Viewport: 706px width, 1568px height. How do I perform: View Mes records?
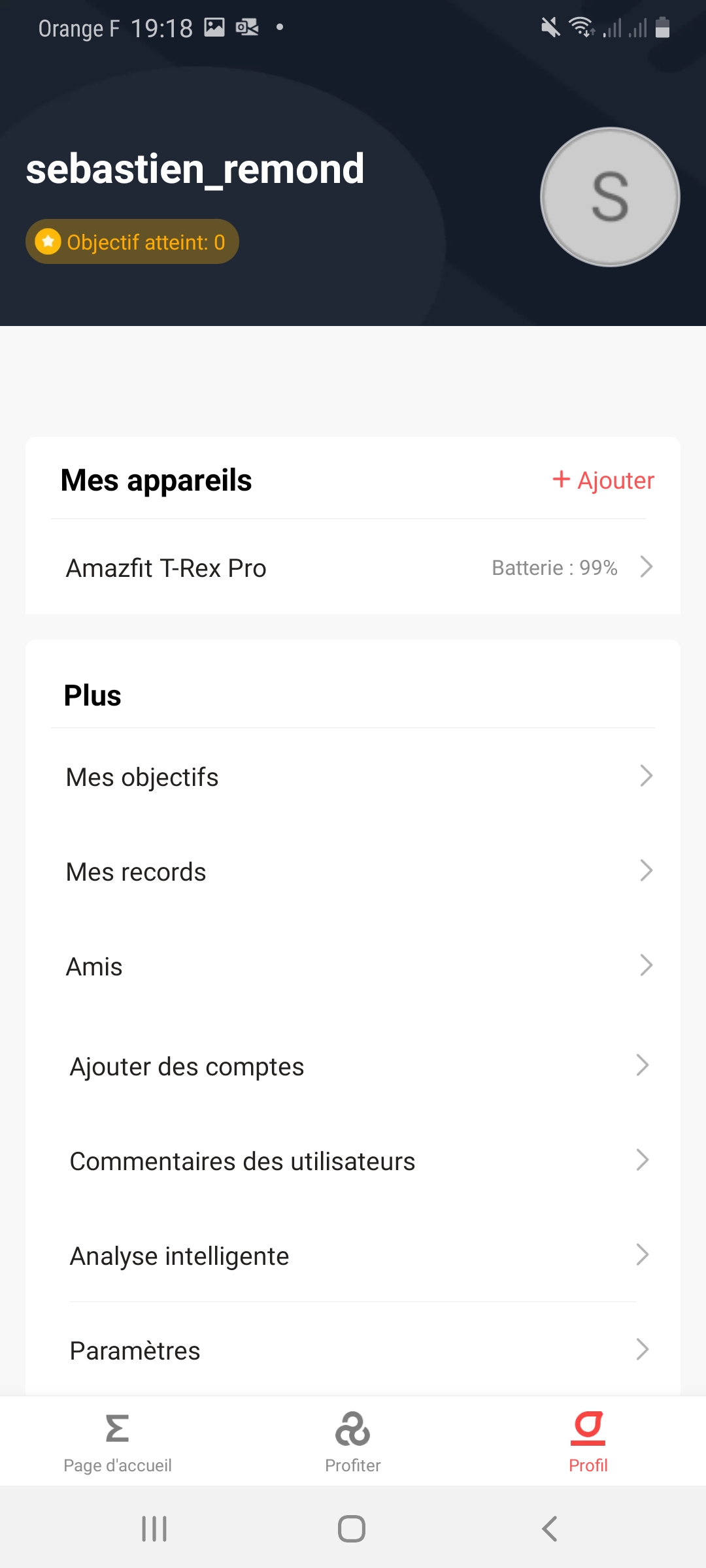(x=353, y=872)
